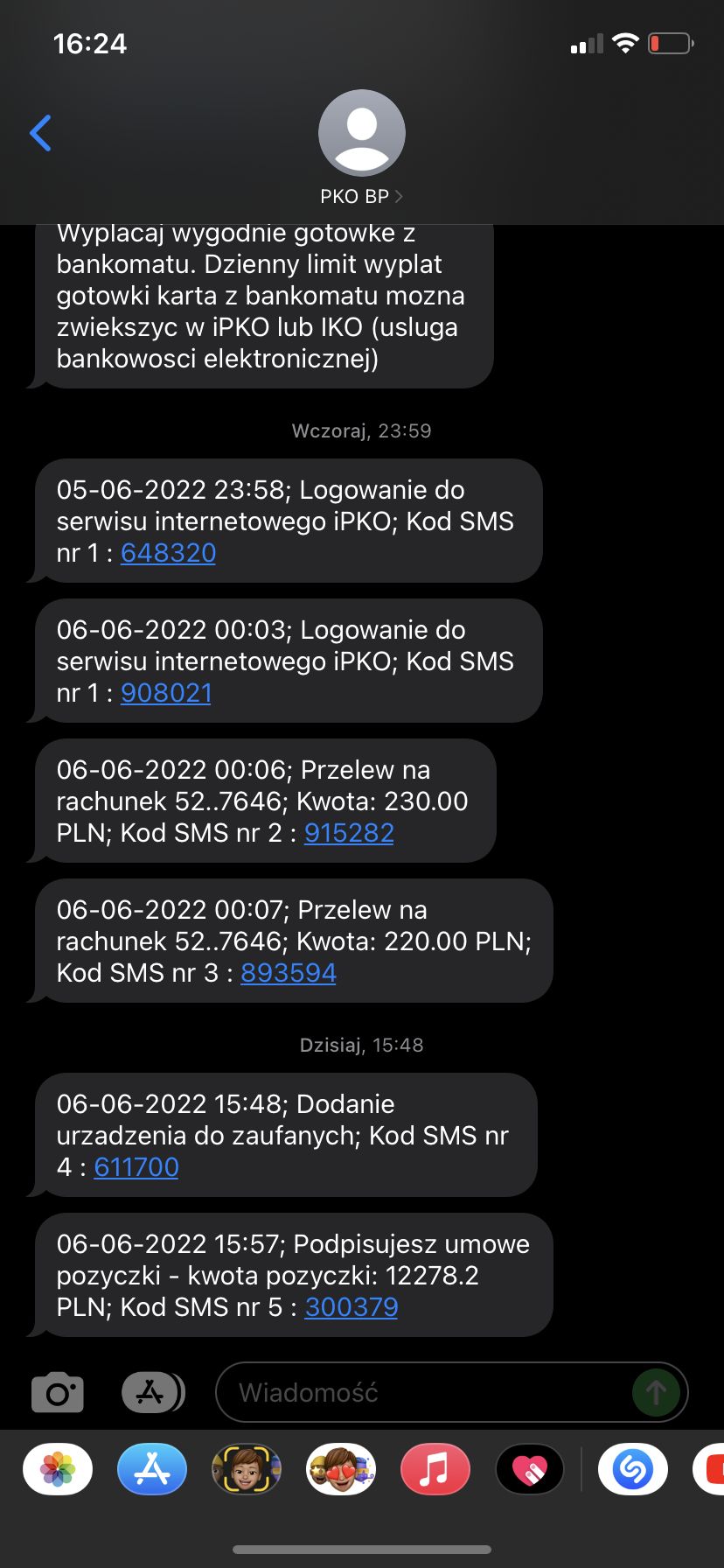Tap the SMS code 915282
This screenshot has height=1568, width=724.
(x=349, y=833)
